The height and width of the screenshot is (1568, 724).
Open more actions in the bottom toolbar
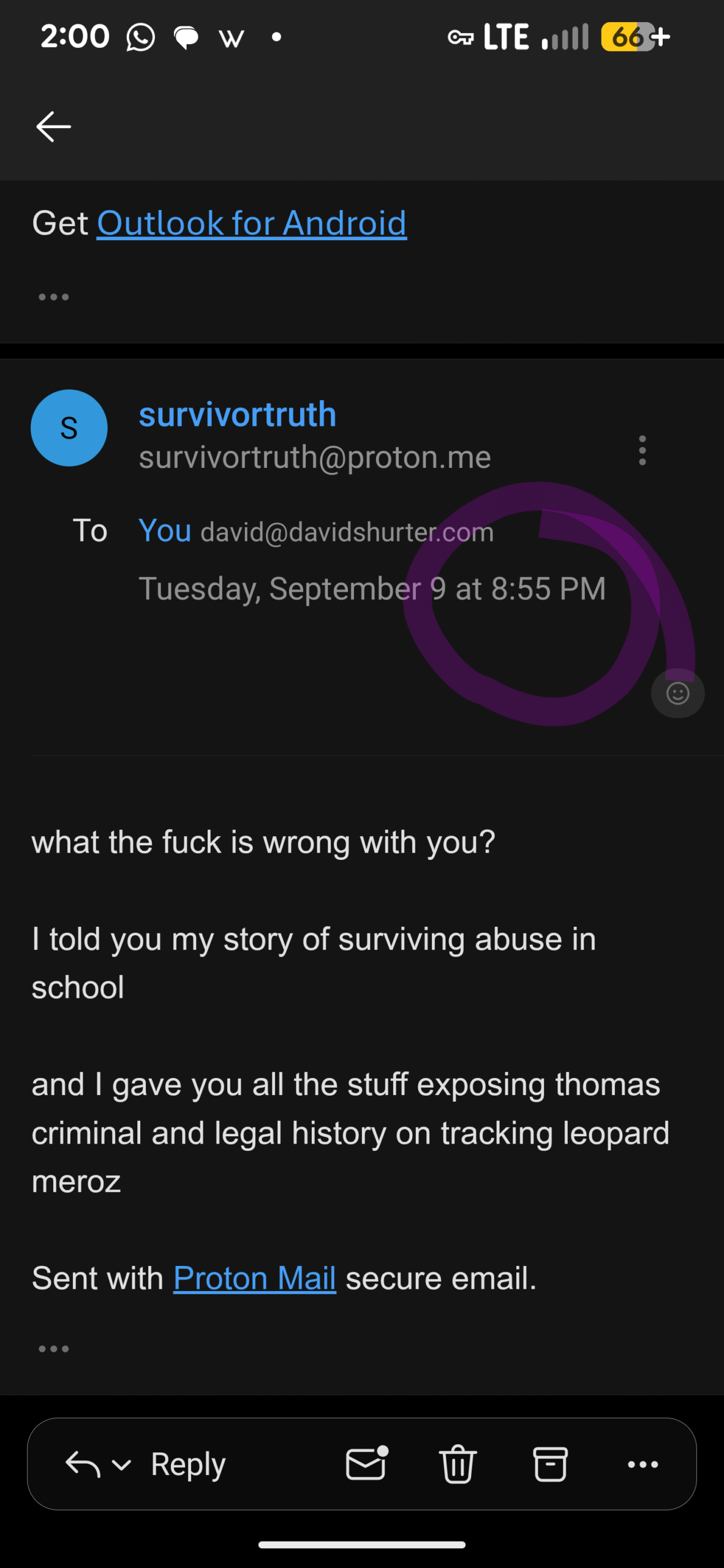tap(643, 1464)
